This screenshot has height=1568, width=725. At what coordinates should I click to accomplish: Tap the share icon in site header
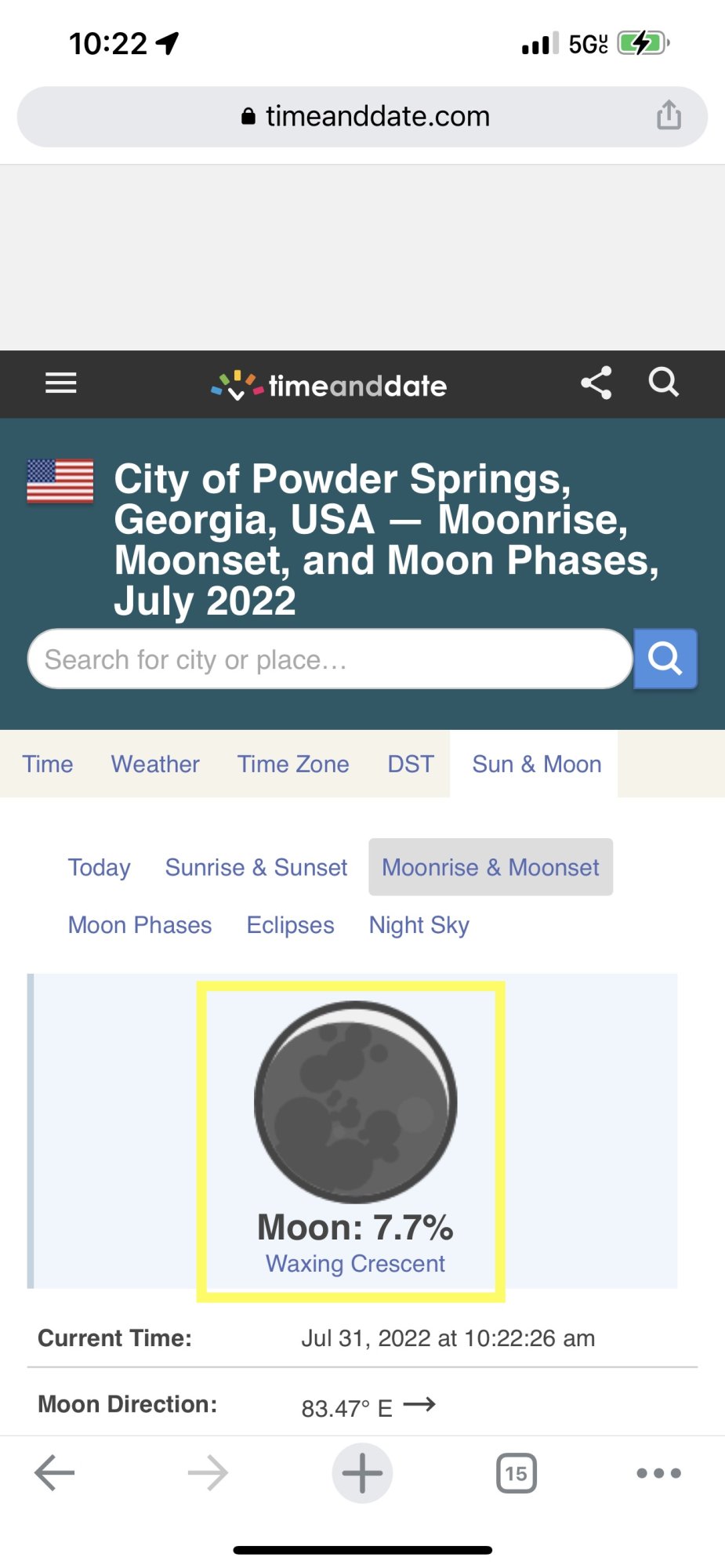point(596,383)
